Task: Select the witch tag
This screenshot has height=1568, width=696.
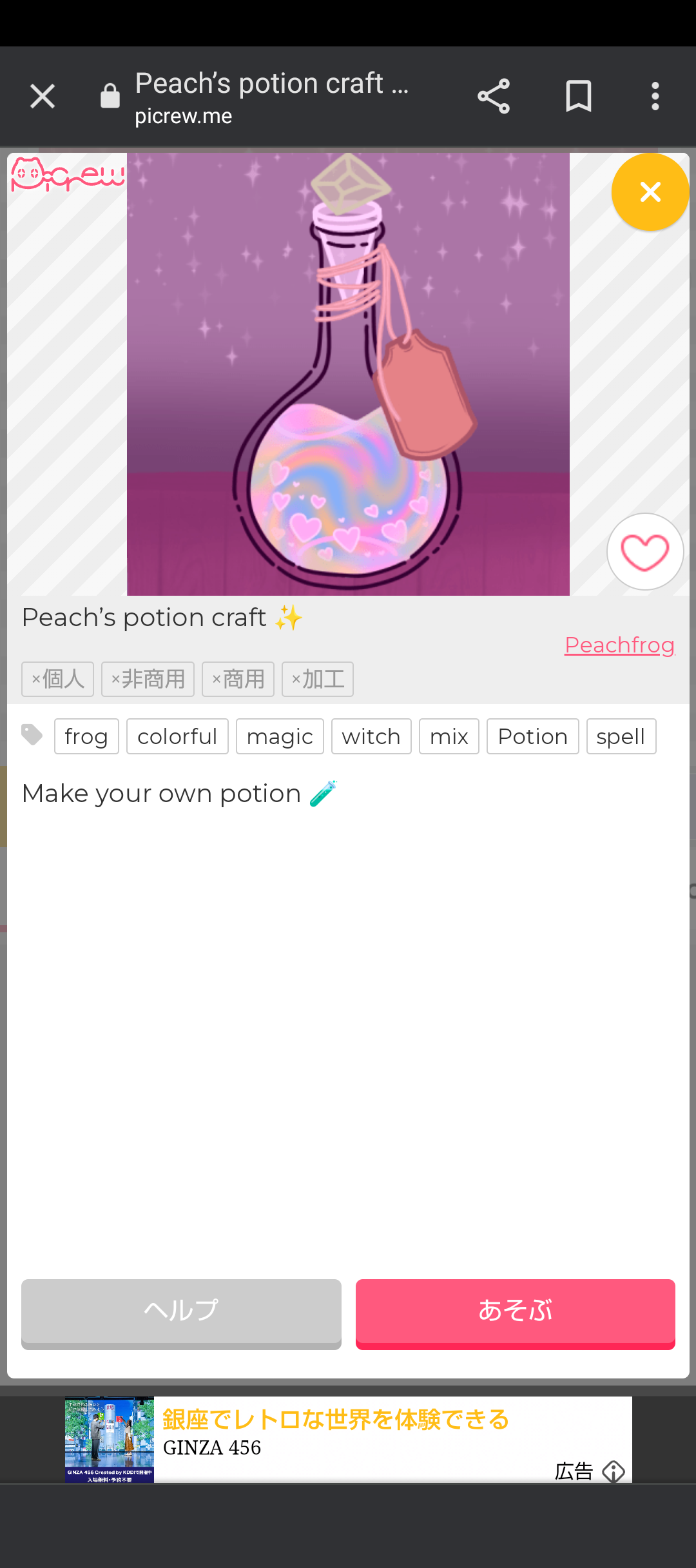Action: (x=371, y=736)
